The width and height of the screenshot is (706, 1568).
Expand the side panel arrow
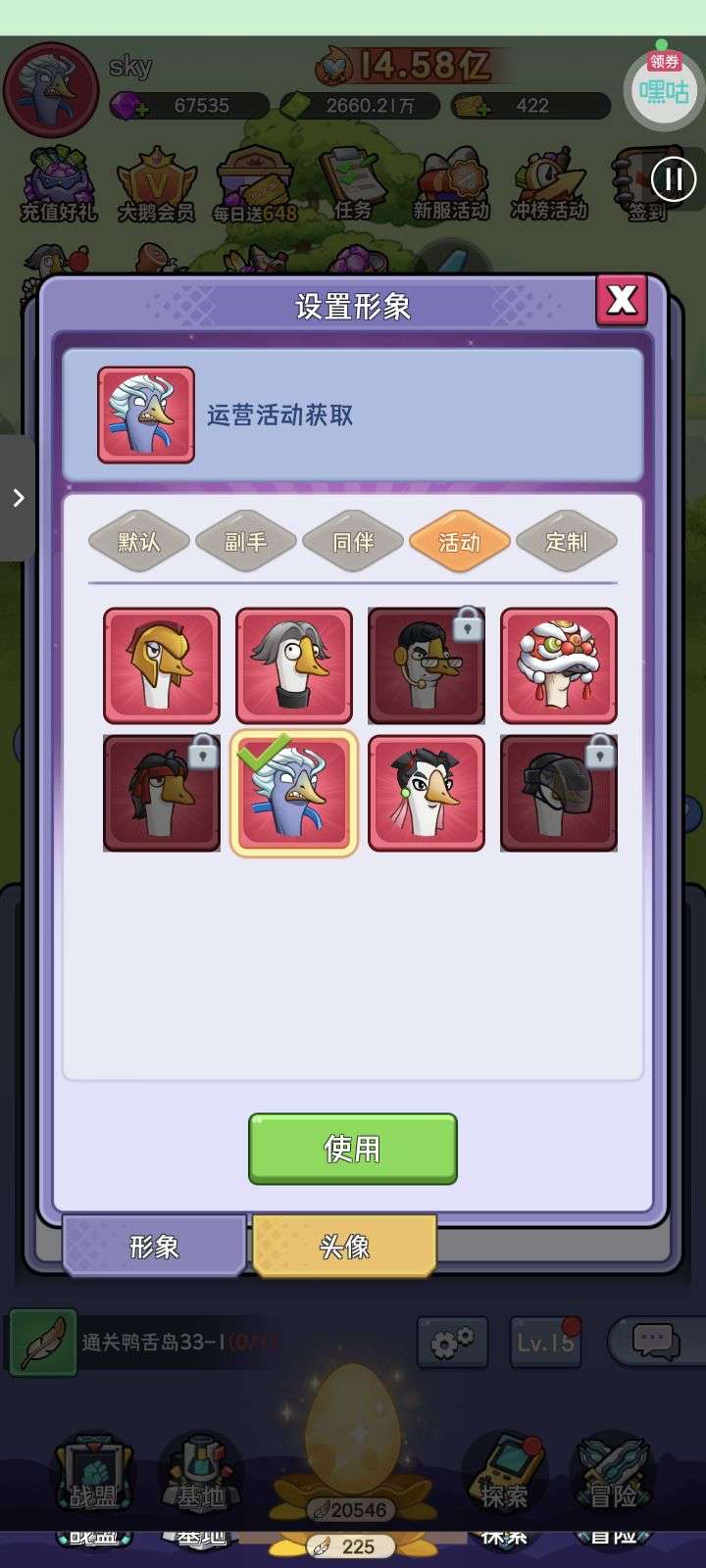click(x=18, y=498)
